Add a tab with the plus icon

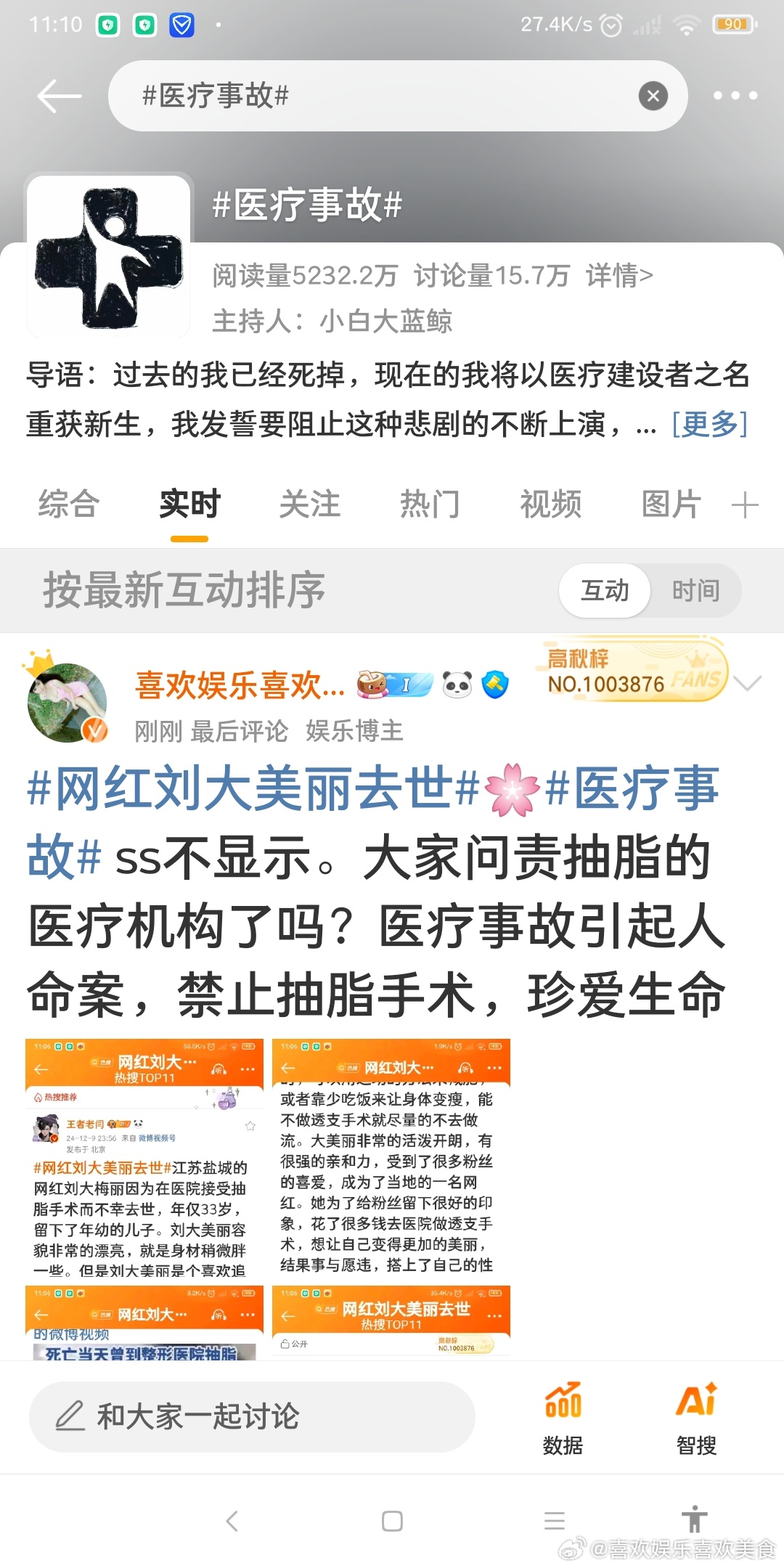coord(746,505)
